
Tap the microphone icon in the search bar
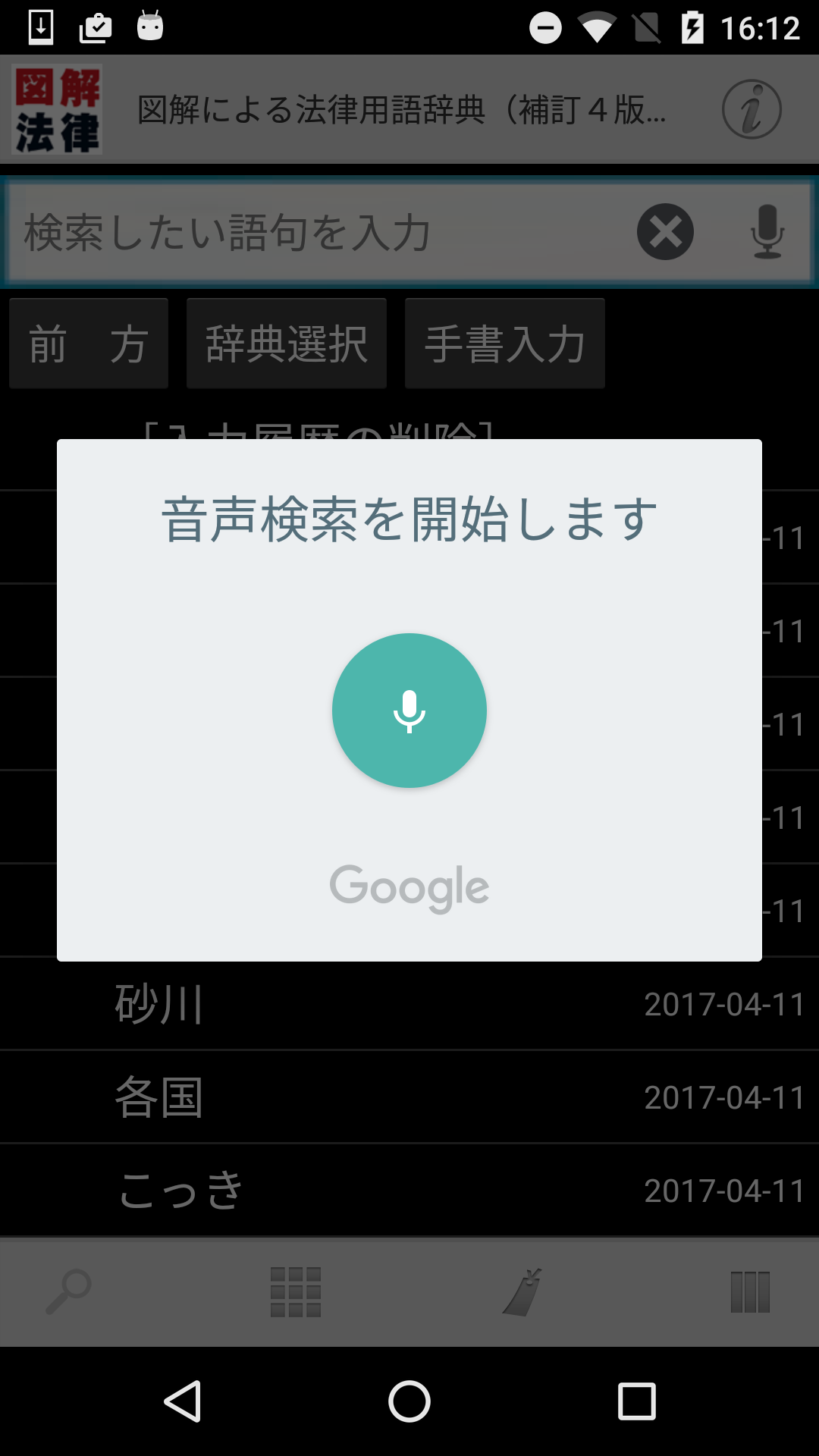coord(767,232)
